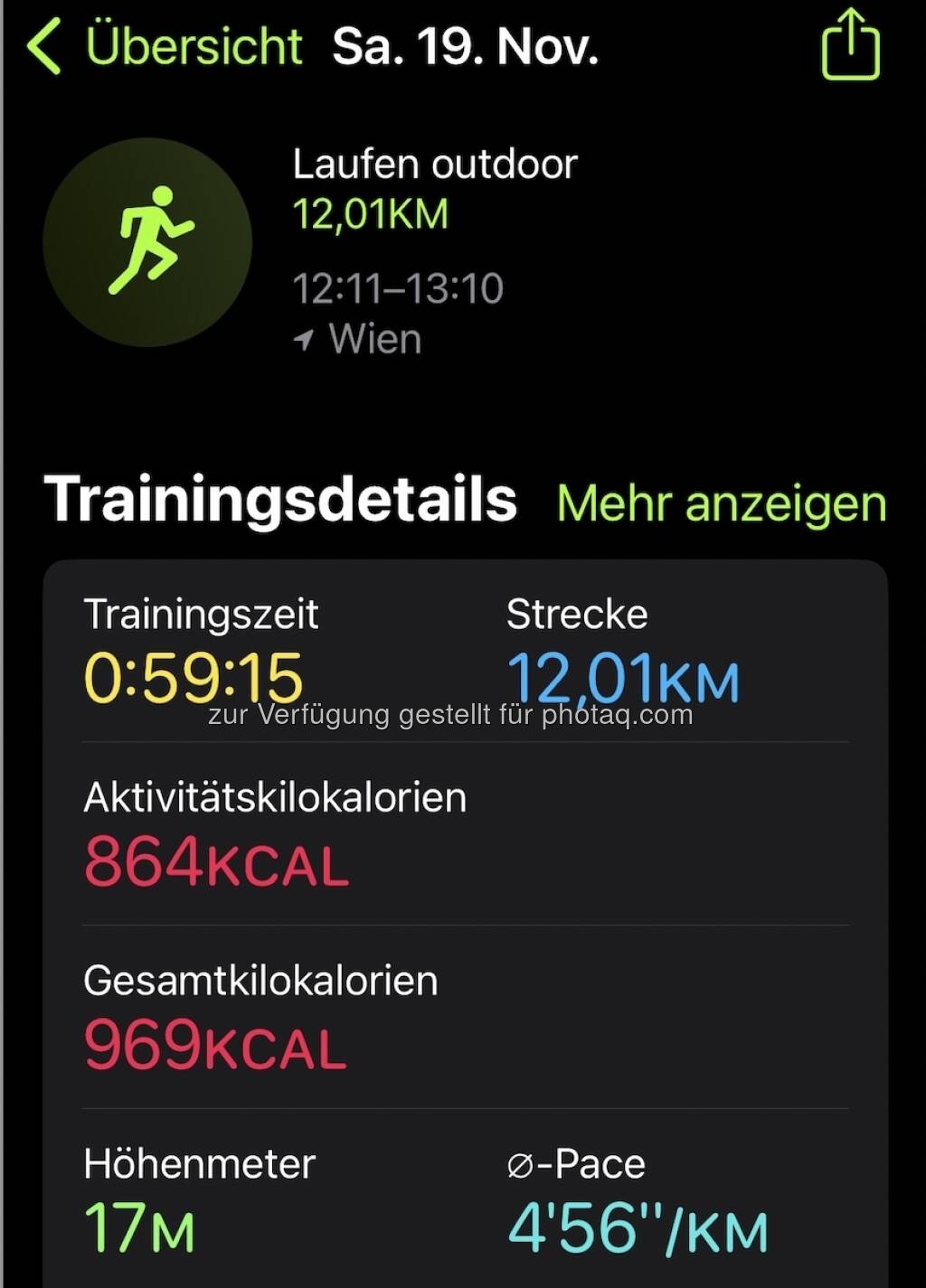The image size is (926, 1288).
Task: Go back to Übersicht
Action: point(165,46)
